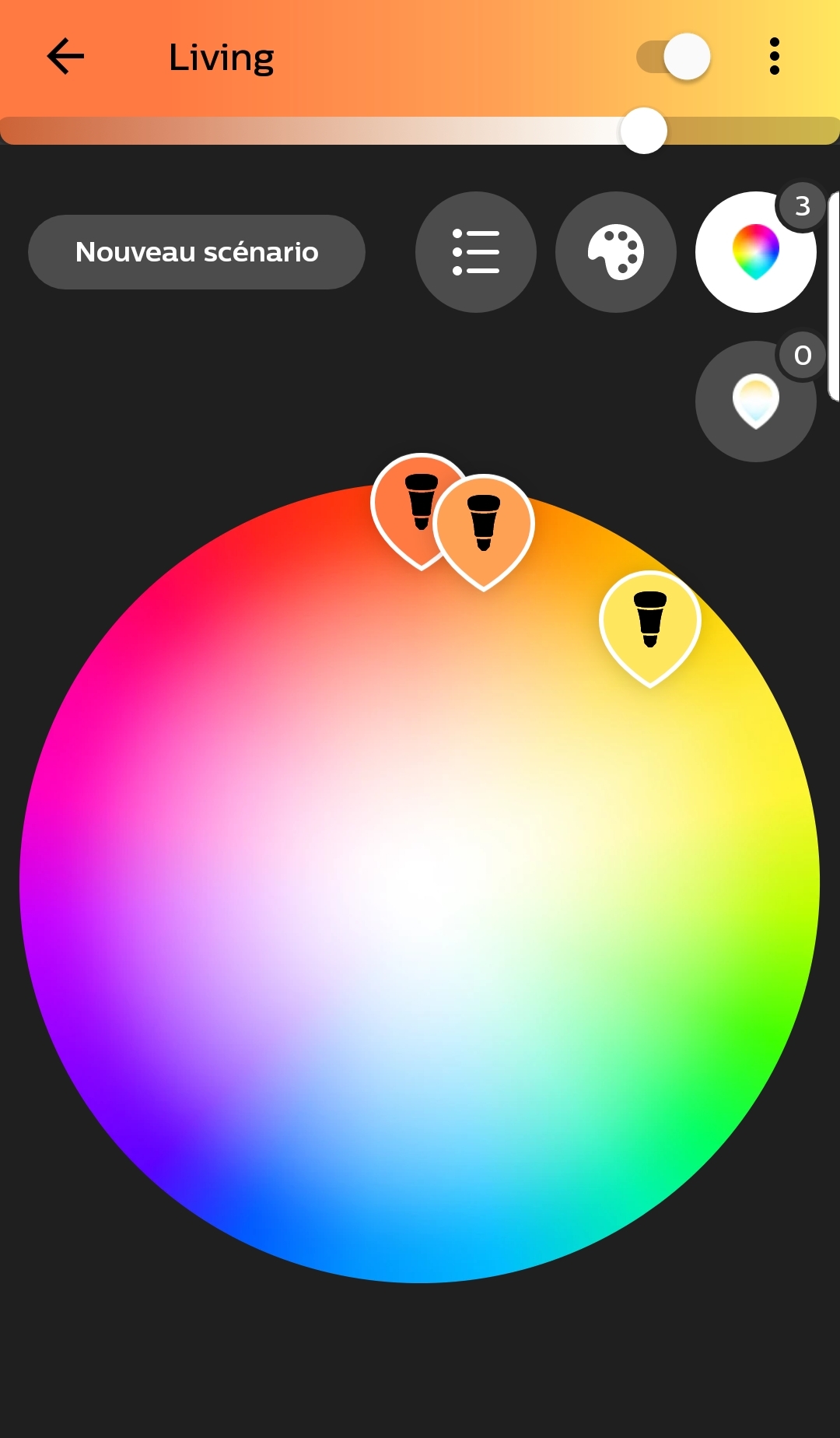
Task: Tap Nouveau scénario button
Action: pyautogui.click(x=197, y=252)
